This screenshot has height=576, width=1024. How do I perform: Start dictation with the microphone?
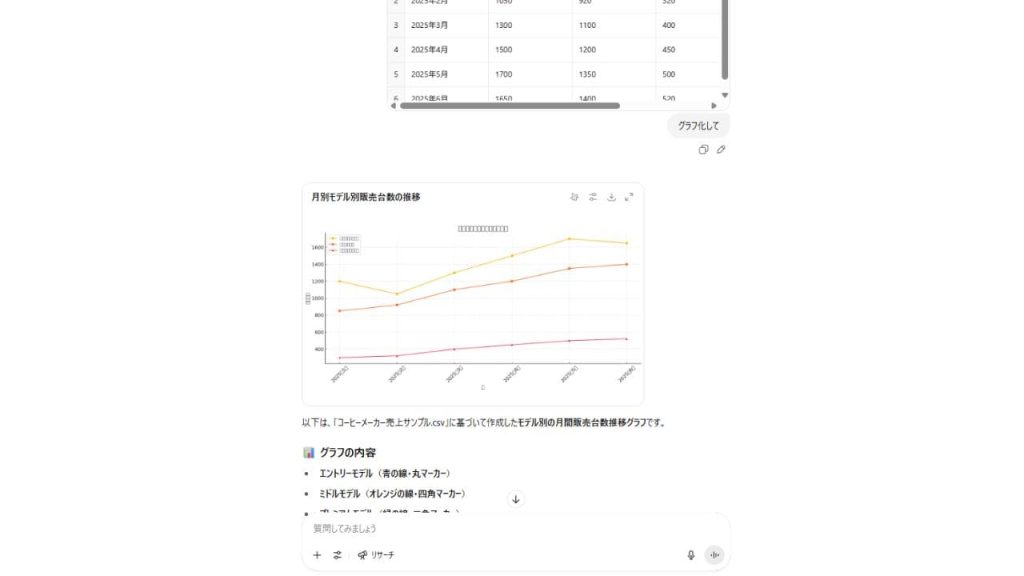click(x=690, y=554)
